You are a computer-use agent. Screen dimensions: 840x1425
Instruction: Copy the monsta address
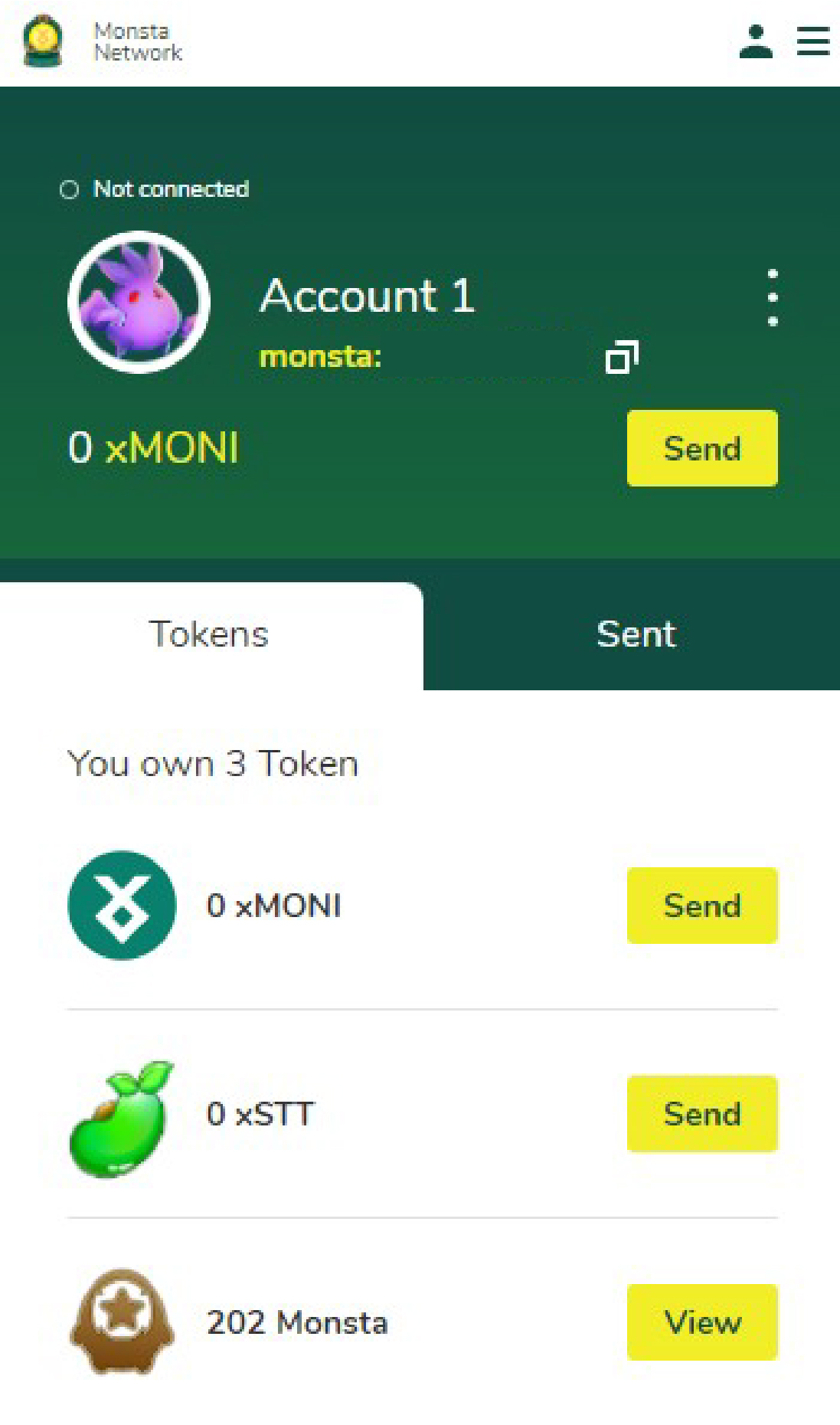[621, 357]
